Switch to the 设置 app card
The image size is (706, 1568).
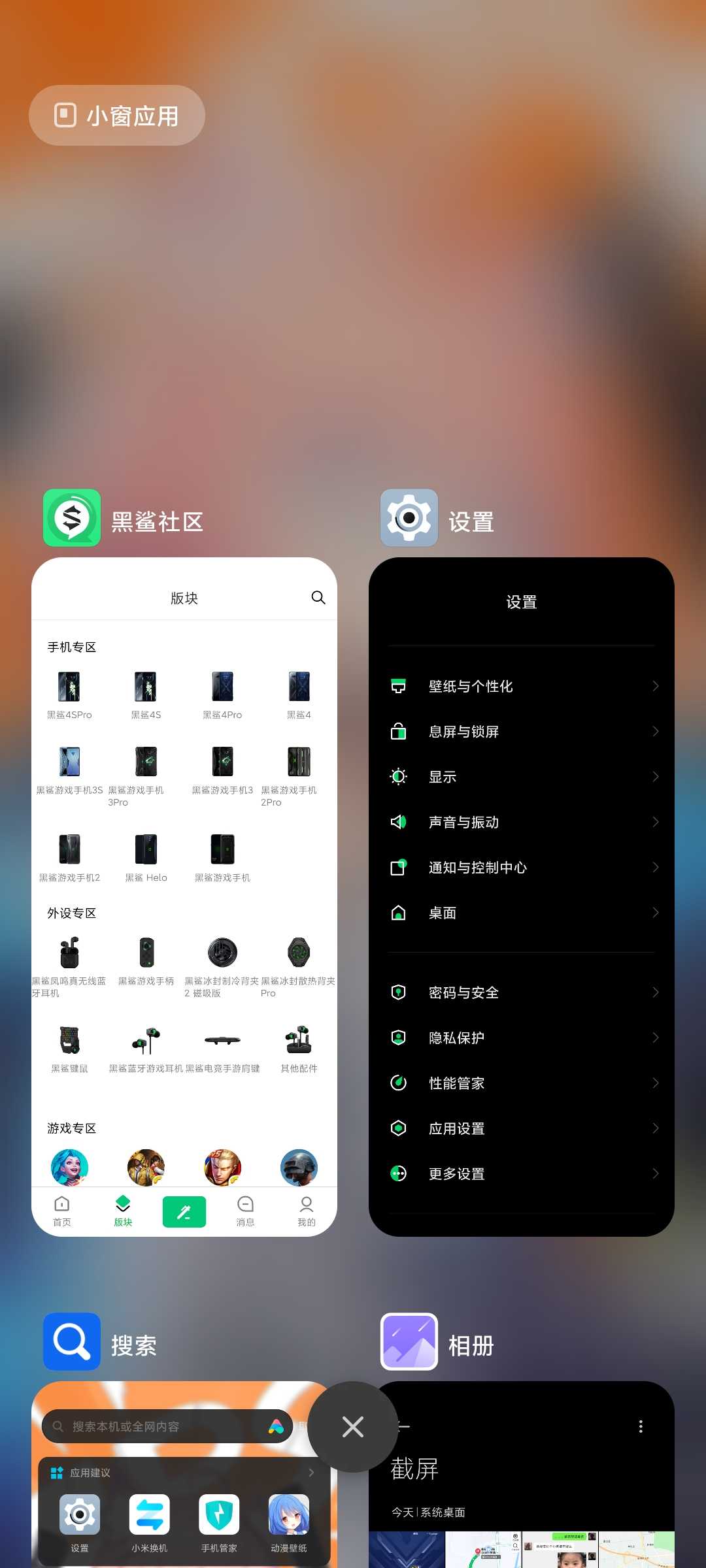tap(522, 896)
